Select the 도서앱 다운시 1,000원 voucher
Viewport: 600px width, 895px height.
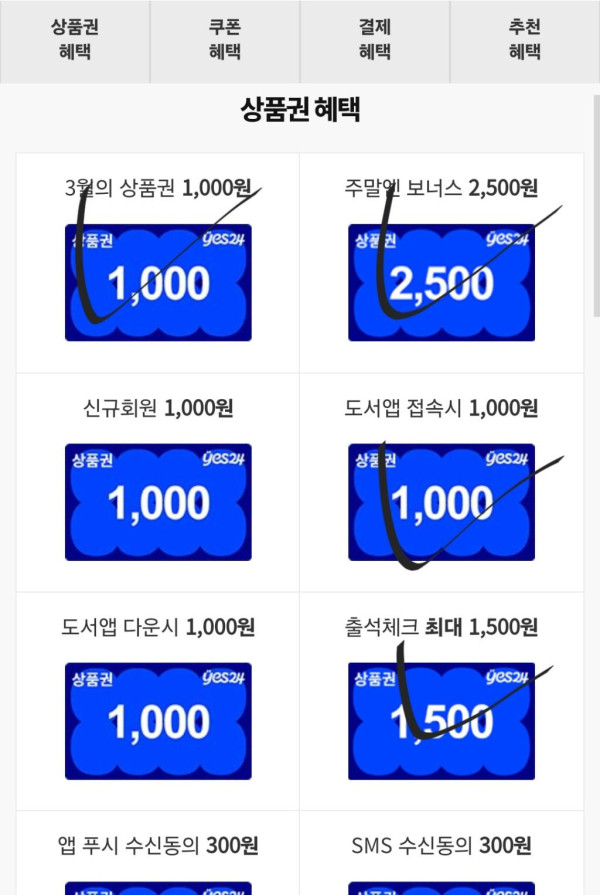click(x=158, y=720)
